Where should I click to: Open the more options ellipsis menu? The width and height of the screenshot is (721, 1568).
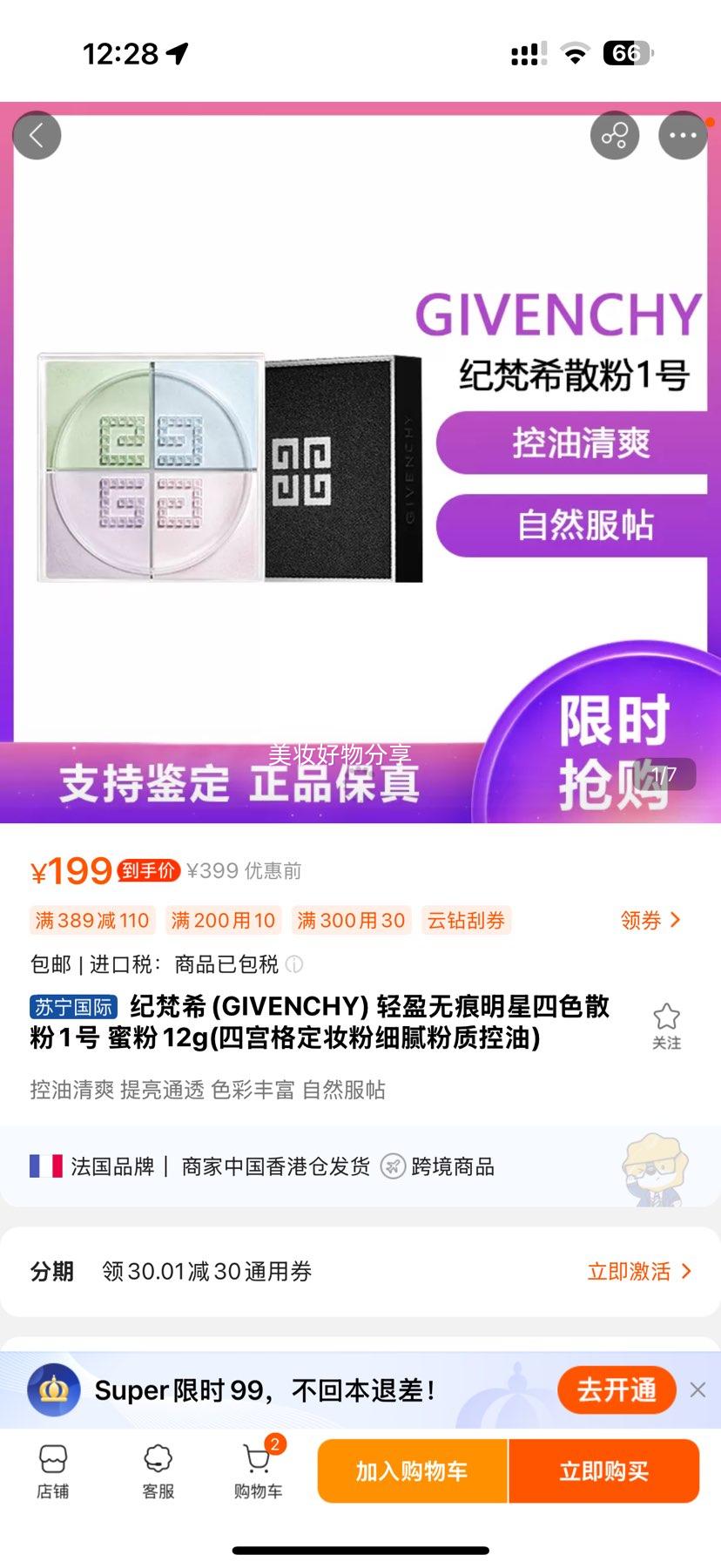[684, 136]
